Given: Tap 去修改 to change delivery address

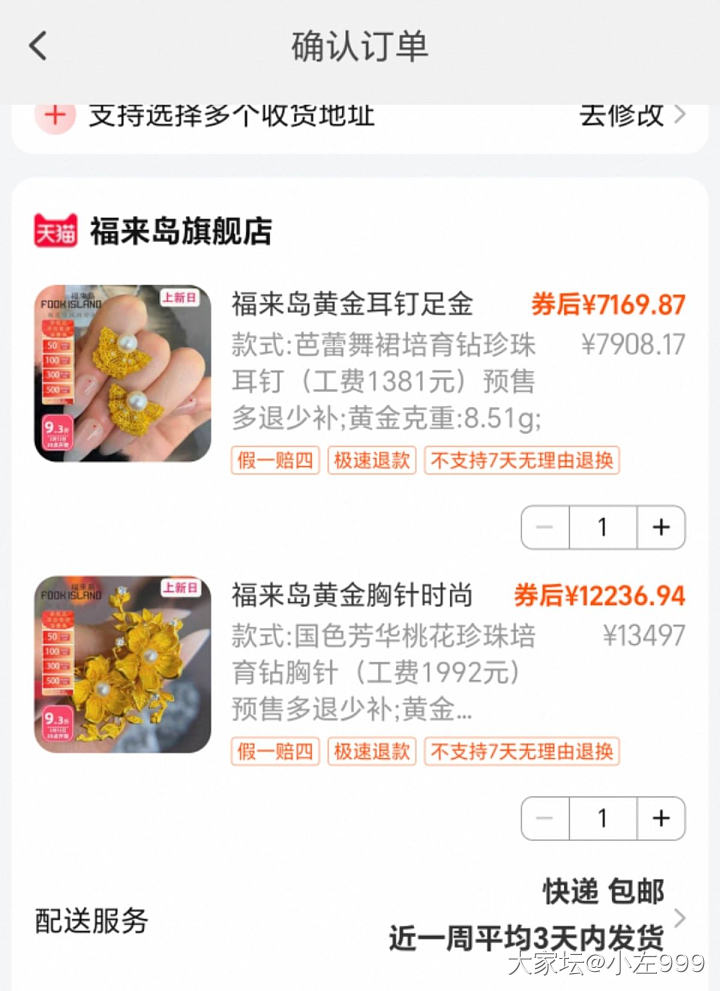Looking at the screenshot, I should pyautogui.click(x=632, y=115).
